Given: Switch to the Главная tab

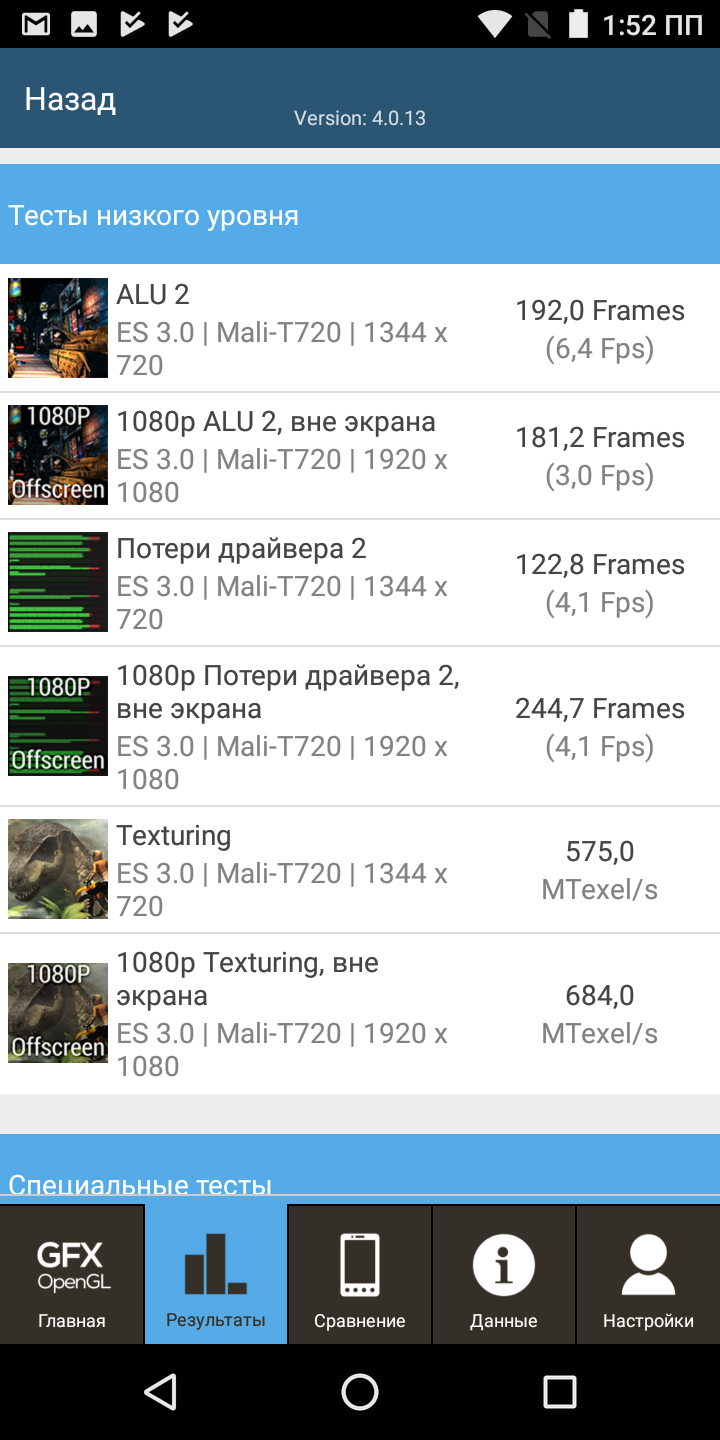Looking at the screenshot, I should 72,1275.
